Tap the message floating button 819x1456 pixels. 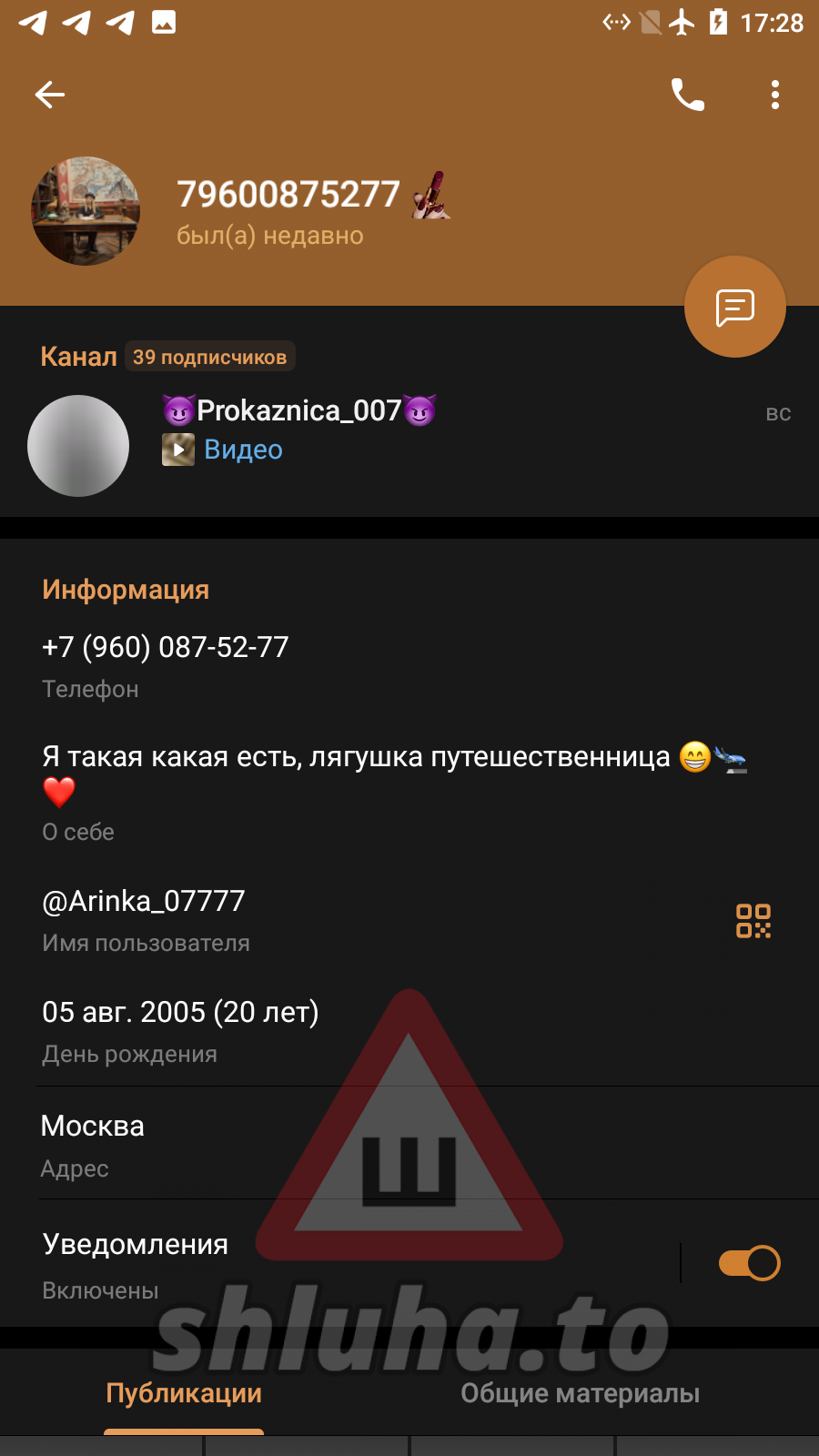point(734,308)
